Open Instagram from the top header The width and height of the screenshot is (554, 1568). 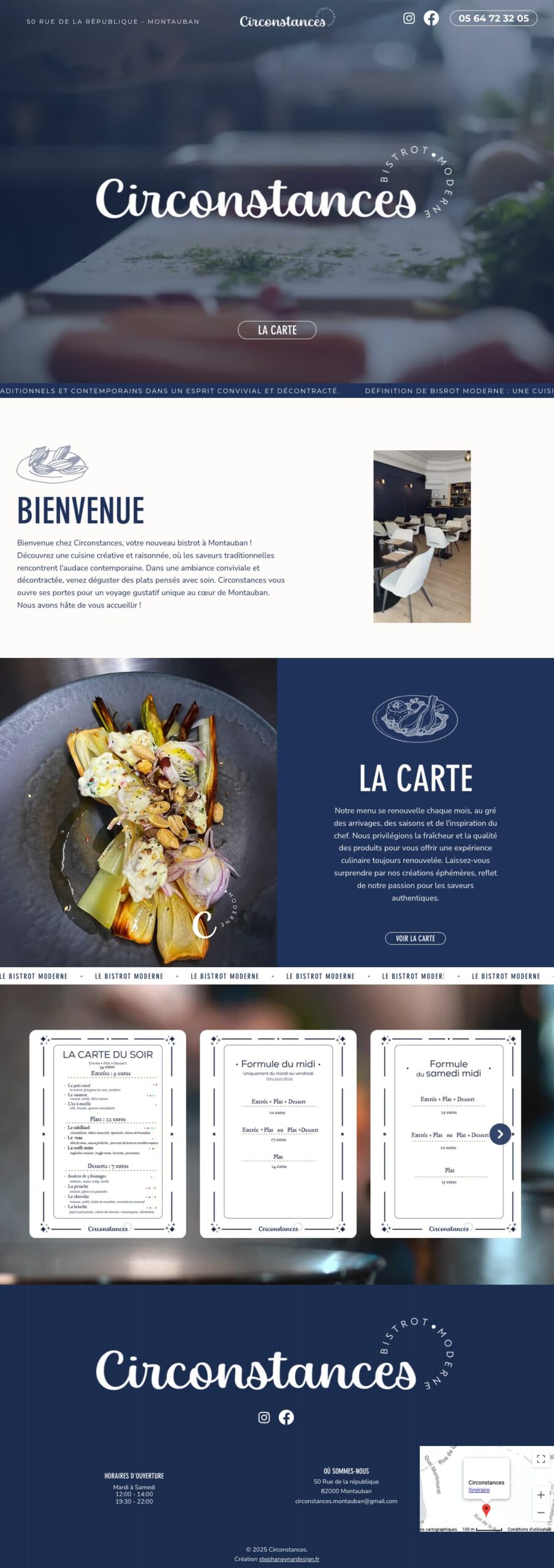point(409,18)
